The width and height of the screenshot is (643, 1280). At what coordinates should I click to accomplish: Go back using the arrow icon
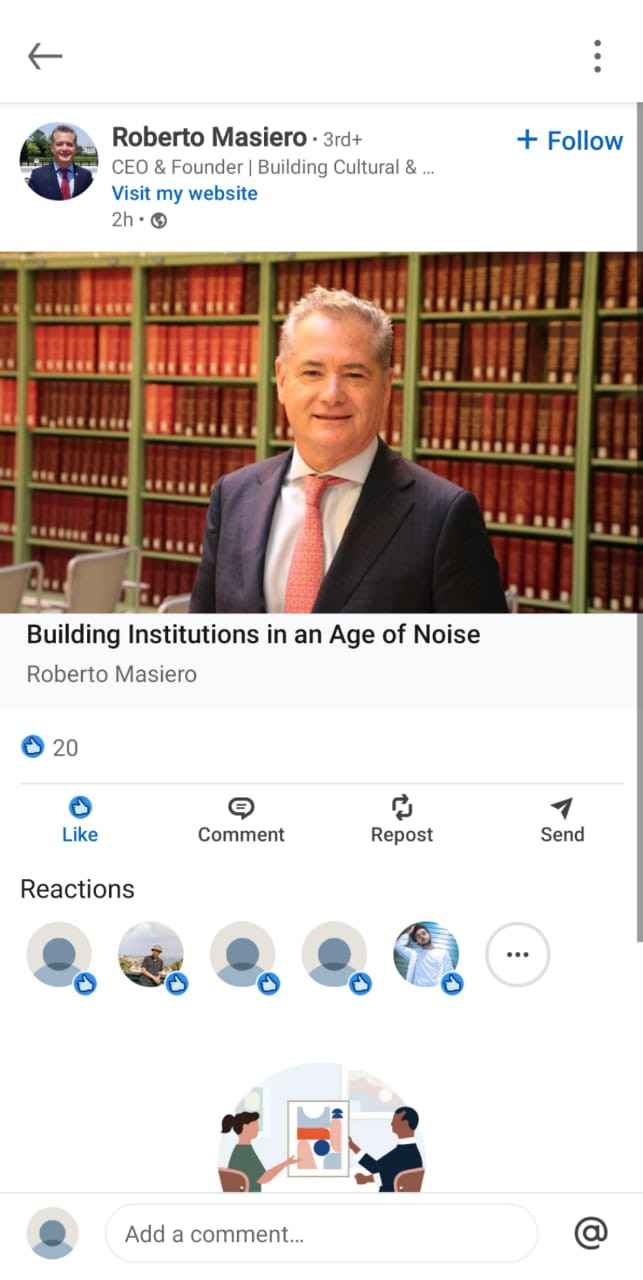45,56
